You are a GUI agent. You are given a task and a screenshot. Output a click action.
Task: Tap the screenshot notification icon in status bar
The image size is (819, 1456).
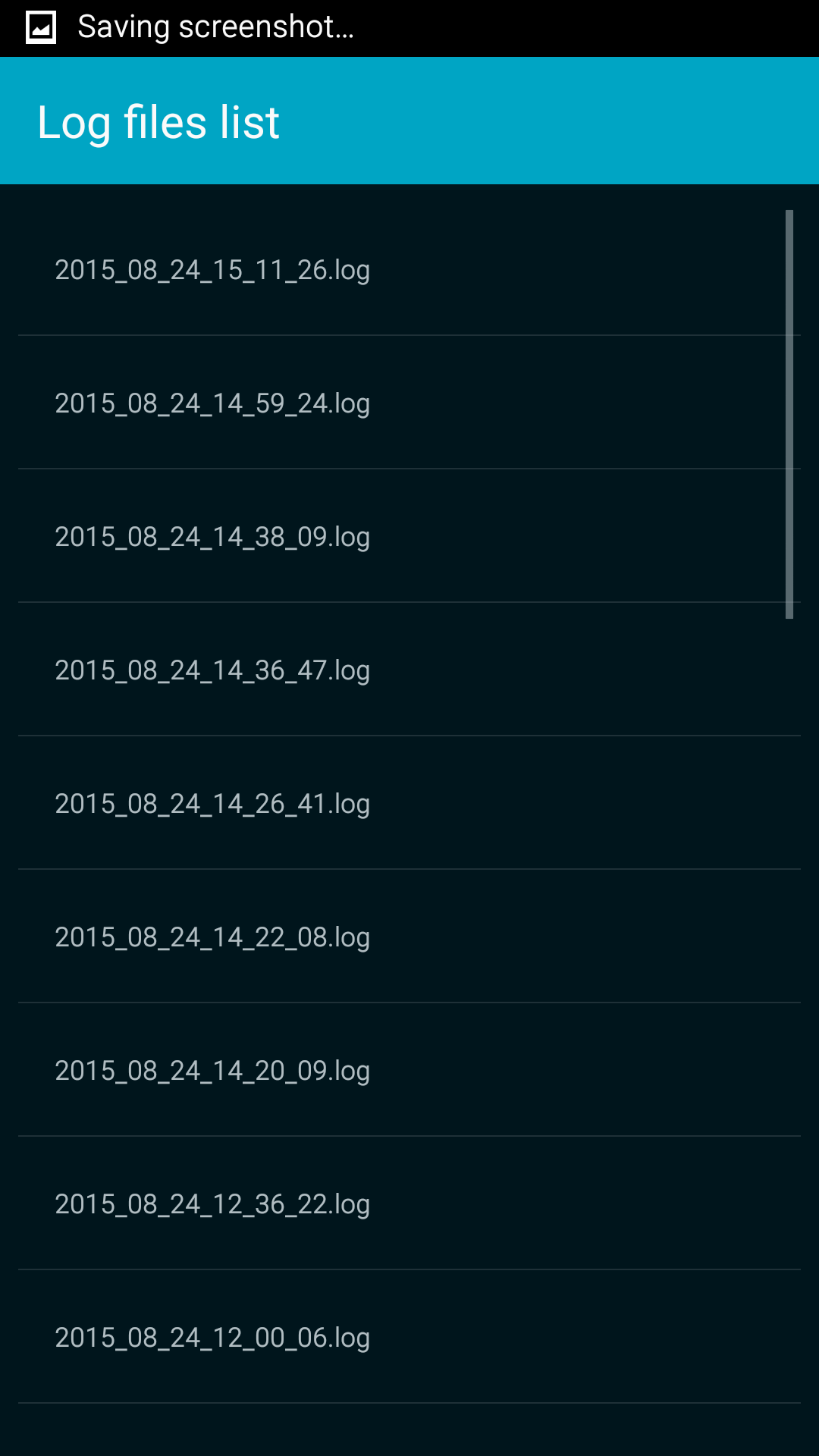pos(39,27)
